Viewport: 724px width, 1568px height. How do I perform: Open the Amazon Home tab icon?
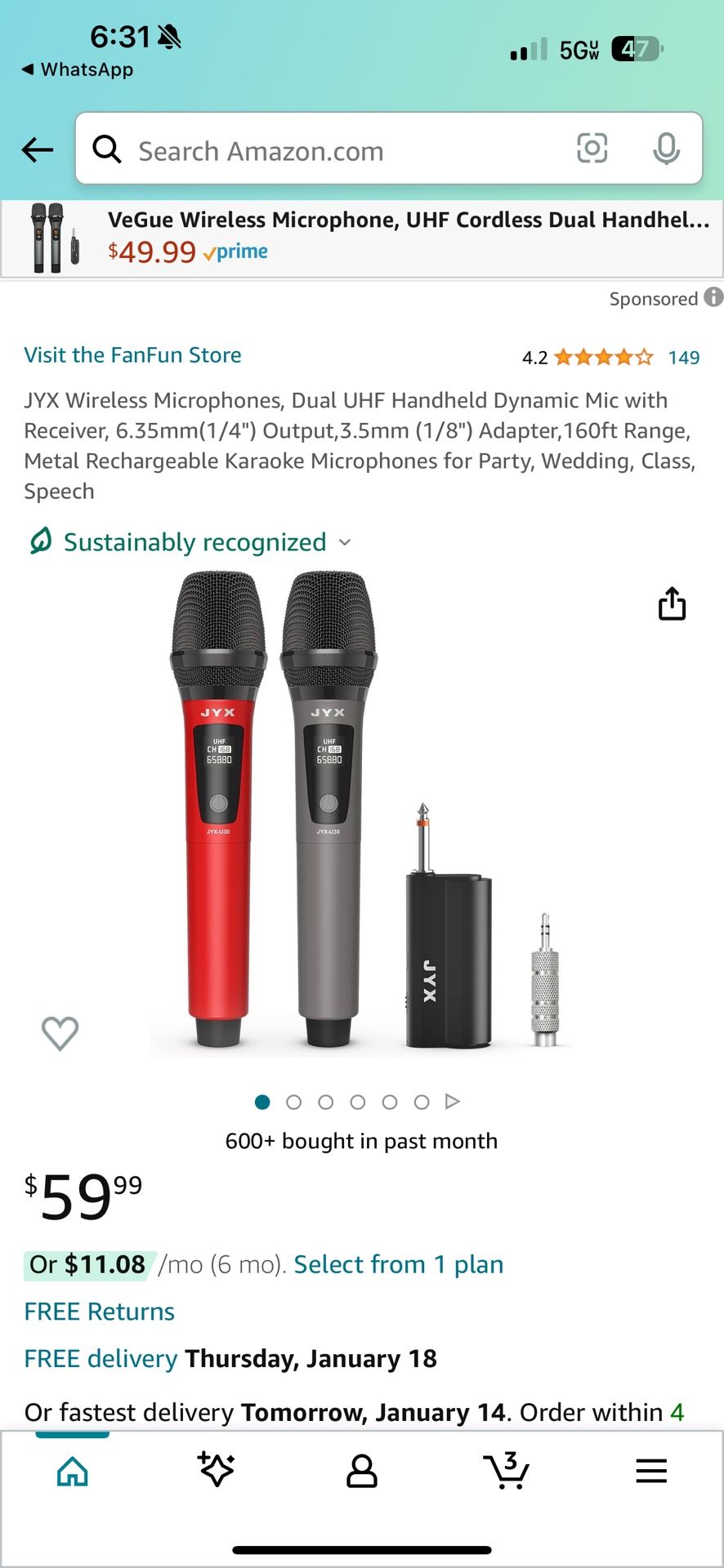pos(72,1470)
